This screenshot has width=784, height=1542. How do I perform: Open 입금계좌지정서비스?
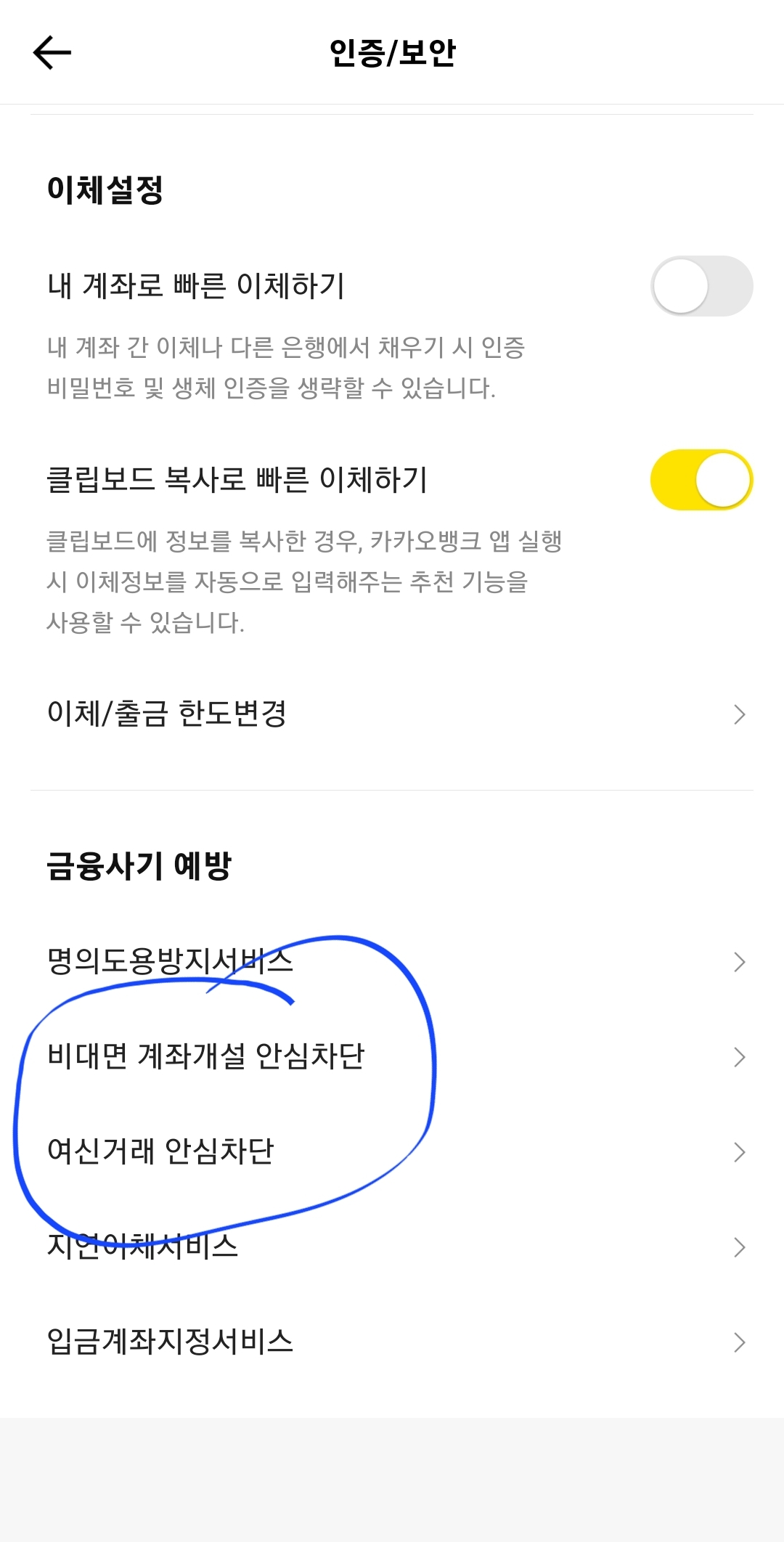tap(392, 1342)
